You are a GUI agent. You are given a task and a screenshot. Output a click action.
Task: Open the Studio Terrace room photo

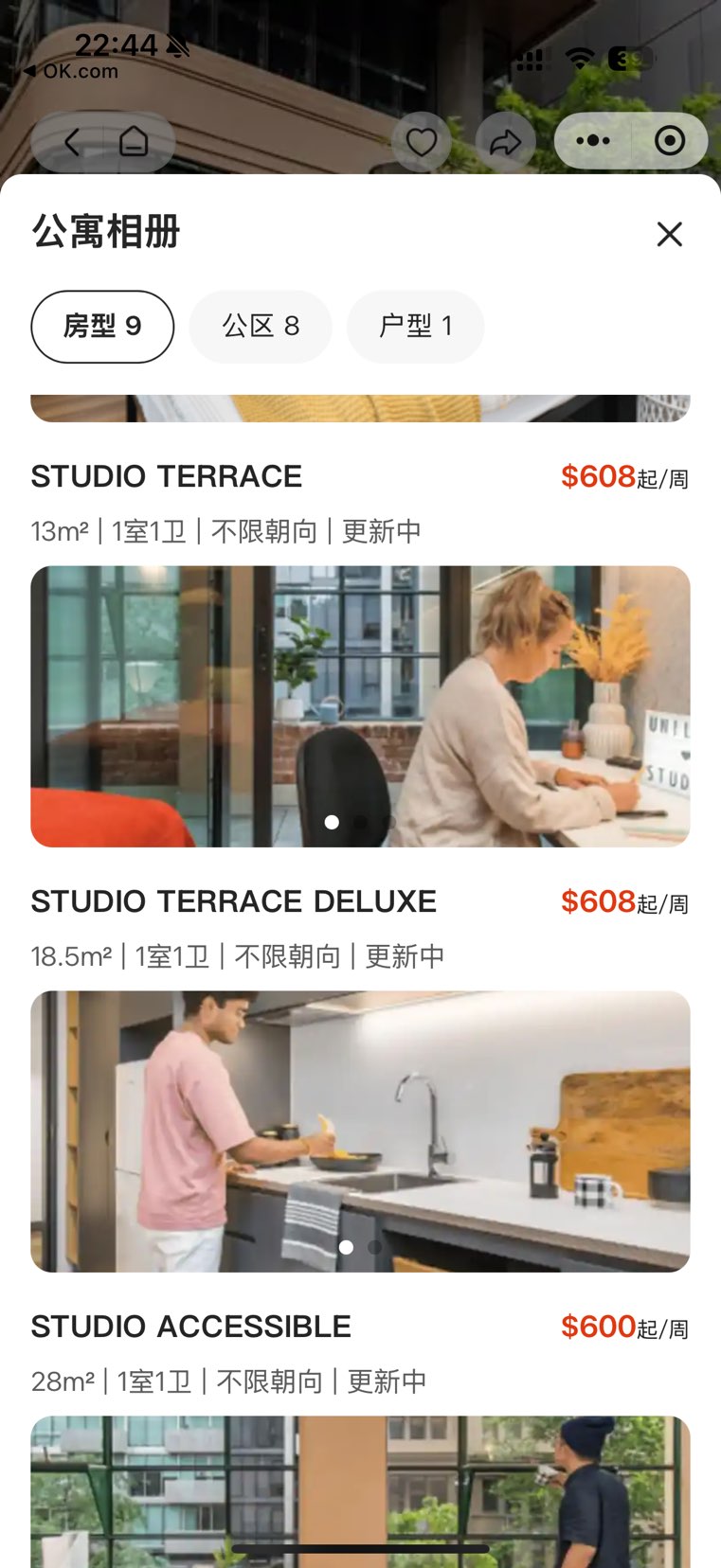coord(360,705)
